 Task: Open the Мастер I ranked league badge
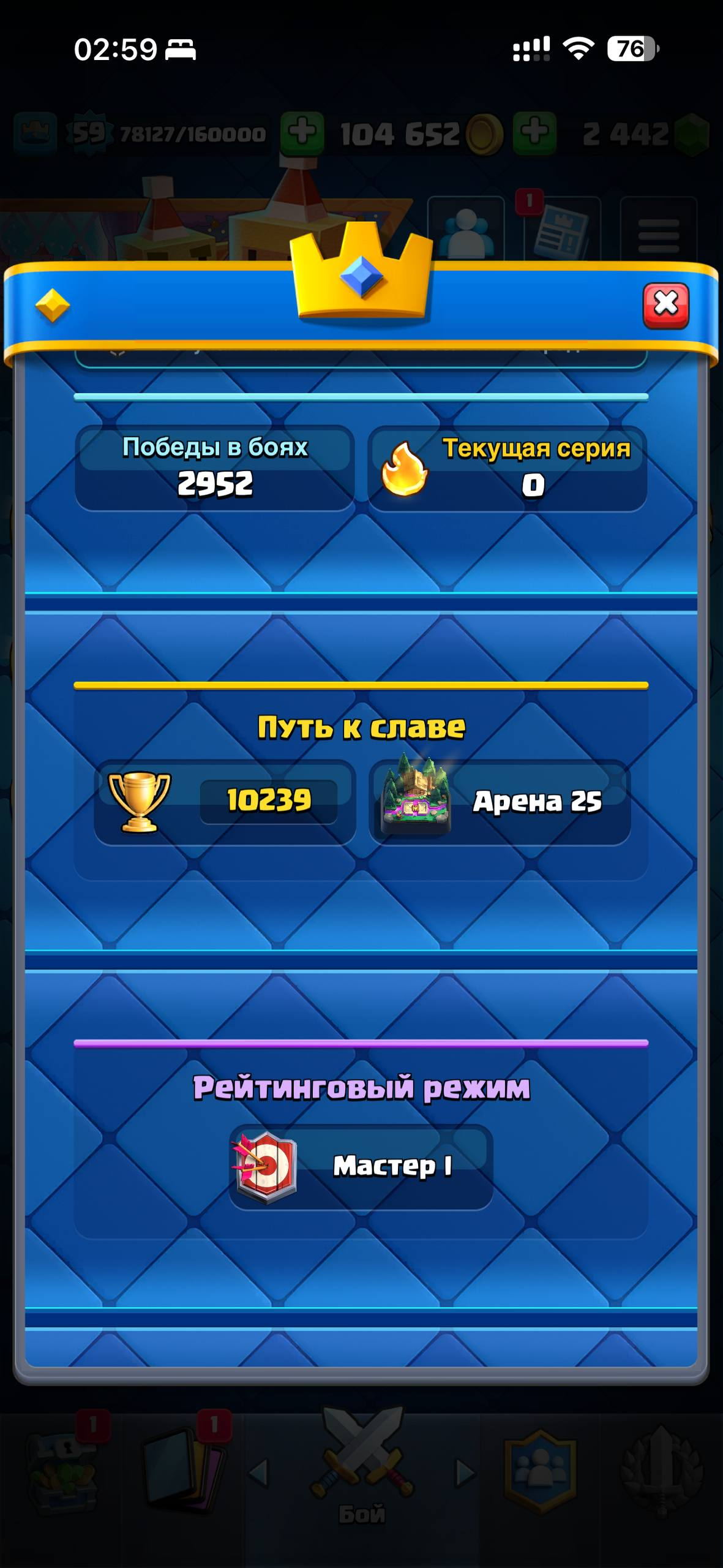(361, 1166)
